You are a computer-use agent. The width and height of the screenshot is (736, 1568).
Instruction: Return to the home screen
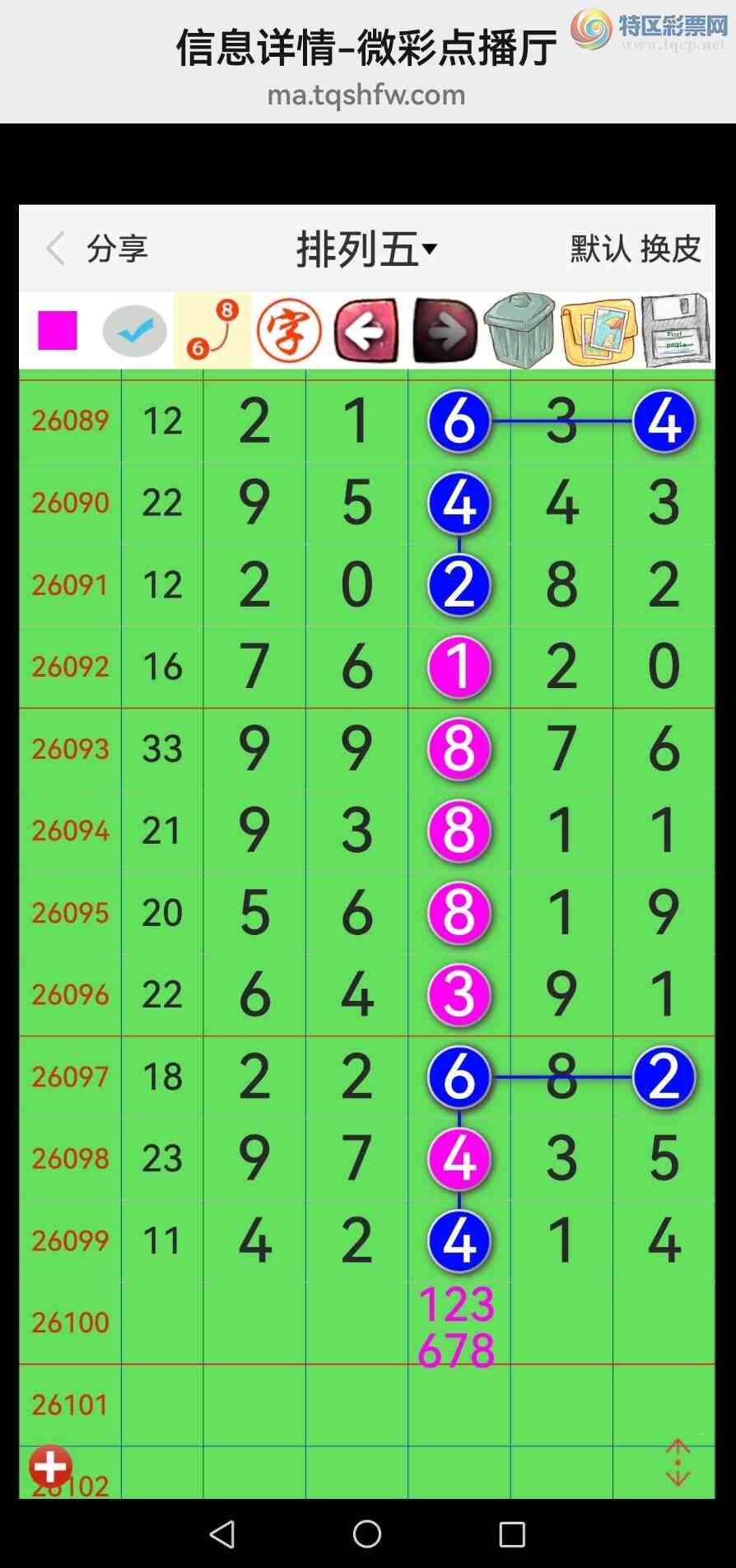click(x=367, y=1534)
